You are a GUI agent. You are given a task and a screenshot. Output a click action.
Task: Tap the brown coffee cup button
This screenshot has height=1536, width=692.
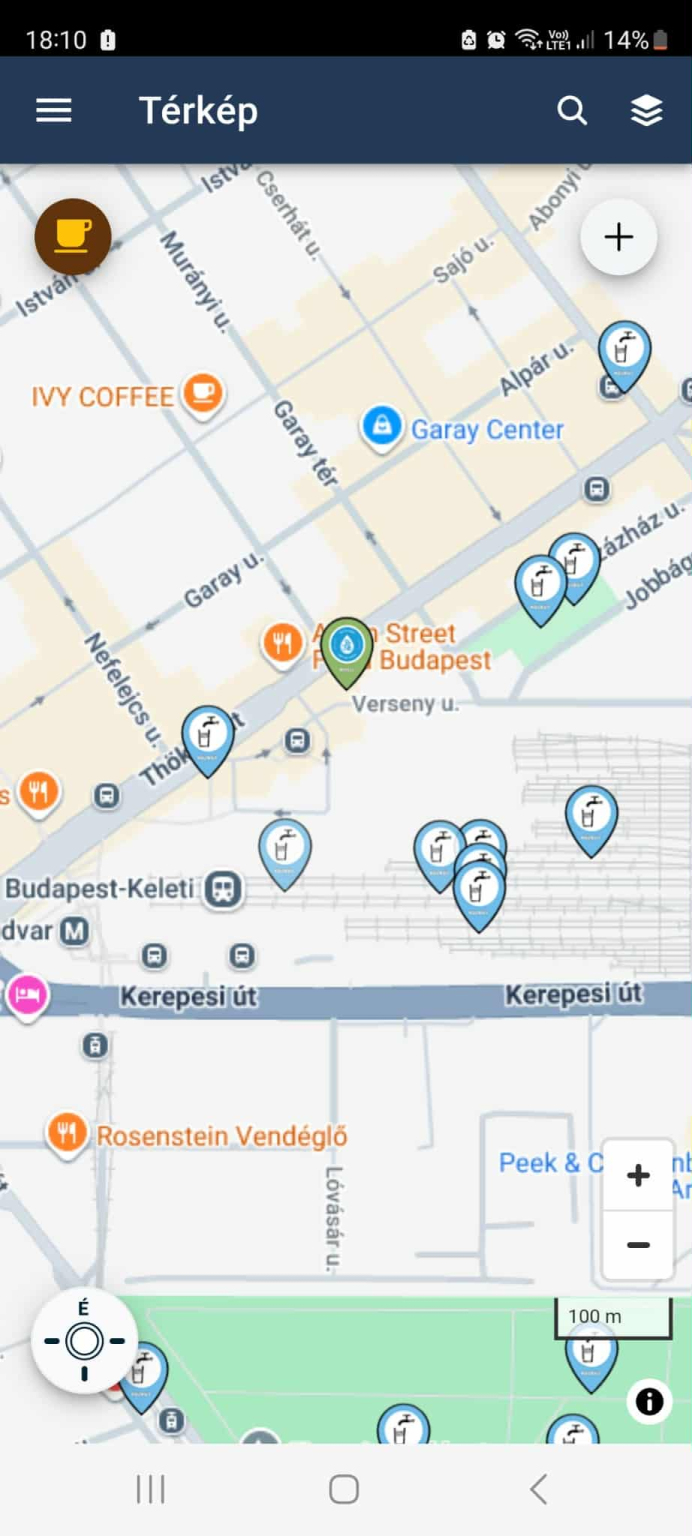(x=73, y=237)
